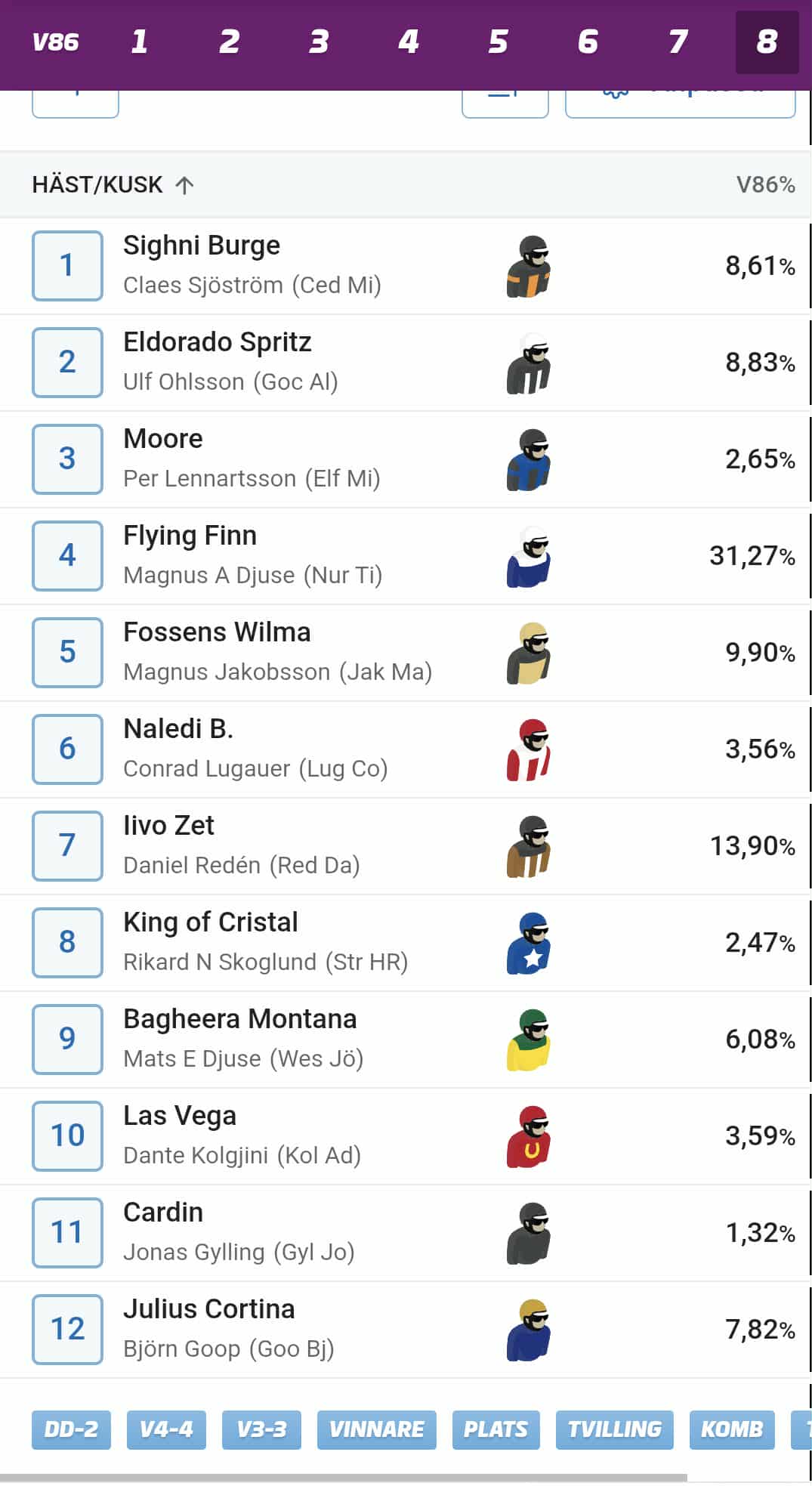812x1486 pixels.
Task: Open details for Fossens Wilma
Action: 217,632
